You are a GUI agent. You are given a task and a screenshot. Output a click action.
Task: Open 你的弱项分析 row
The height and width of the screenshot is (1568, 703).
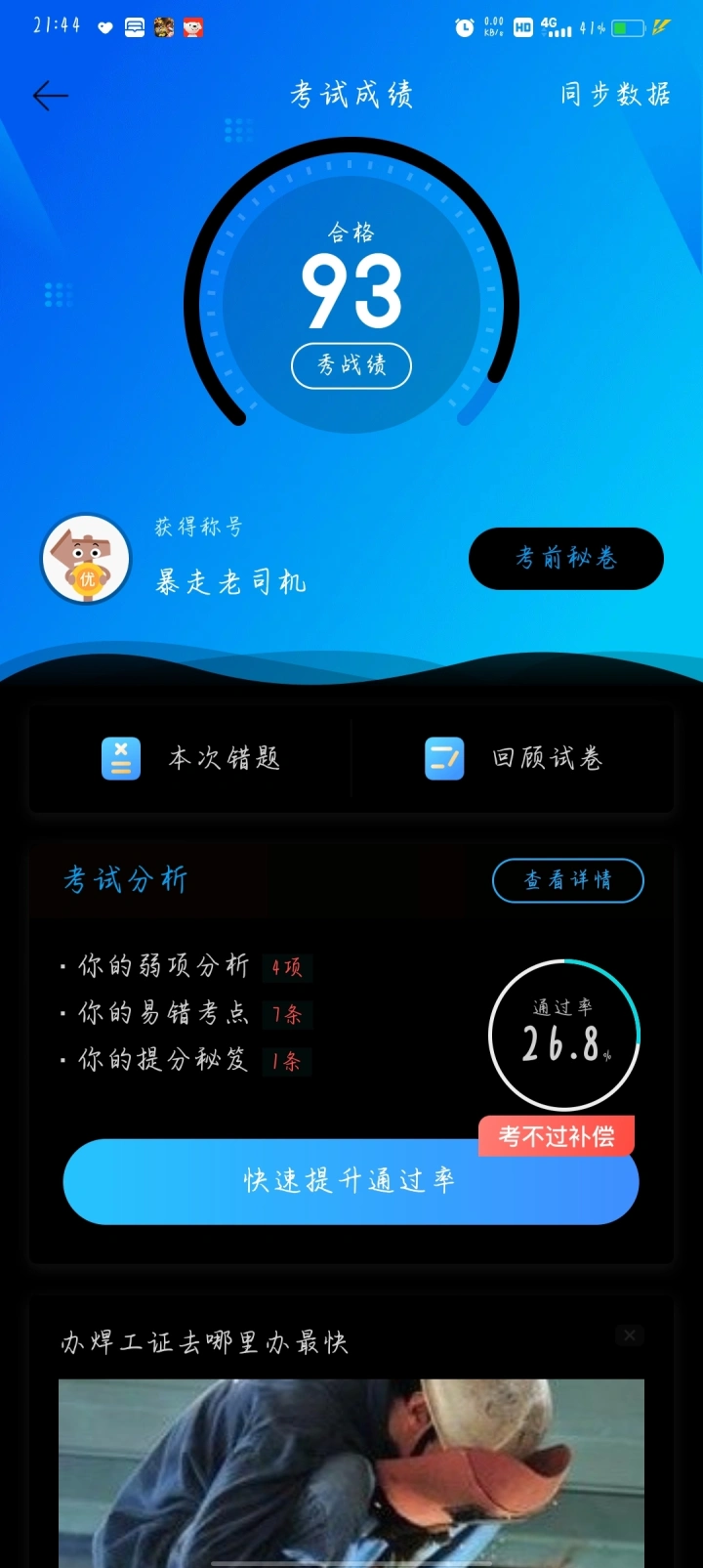click(186, 966)
